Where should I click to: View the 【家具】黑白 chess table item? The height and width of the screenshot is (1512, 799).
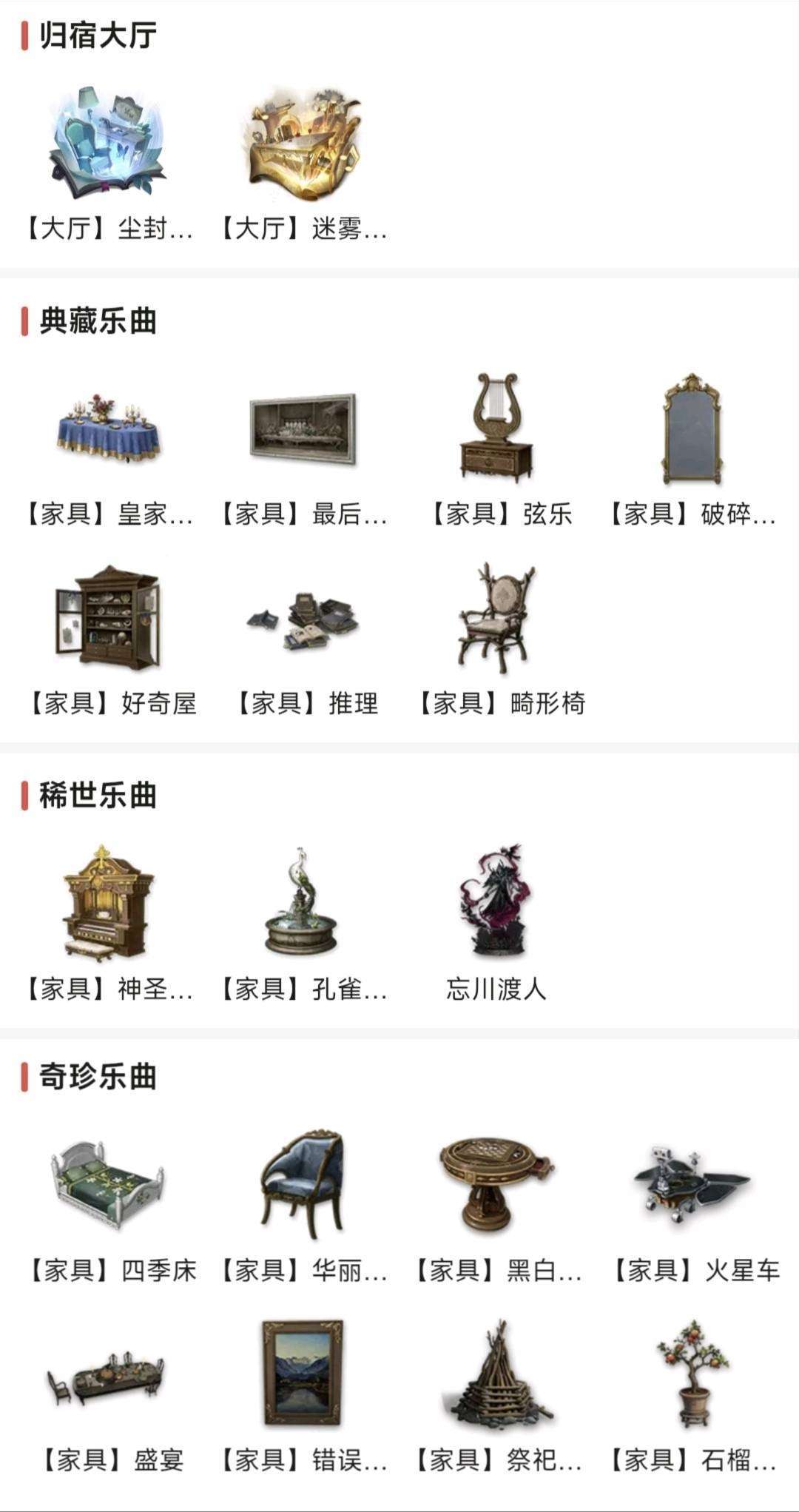497,1186
